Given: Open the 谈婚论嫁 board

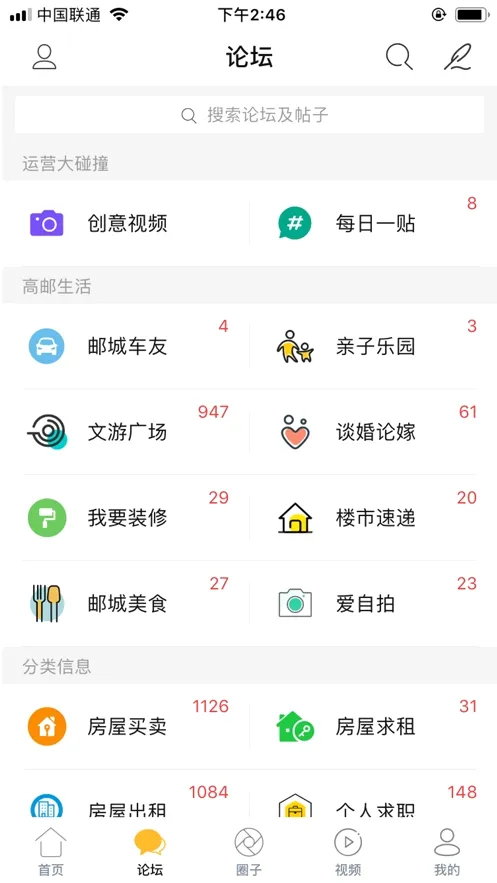Looking at the screenshot, I should click(373, 432).
